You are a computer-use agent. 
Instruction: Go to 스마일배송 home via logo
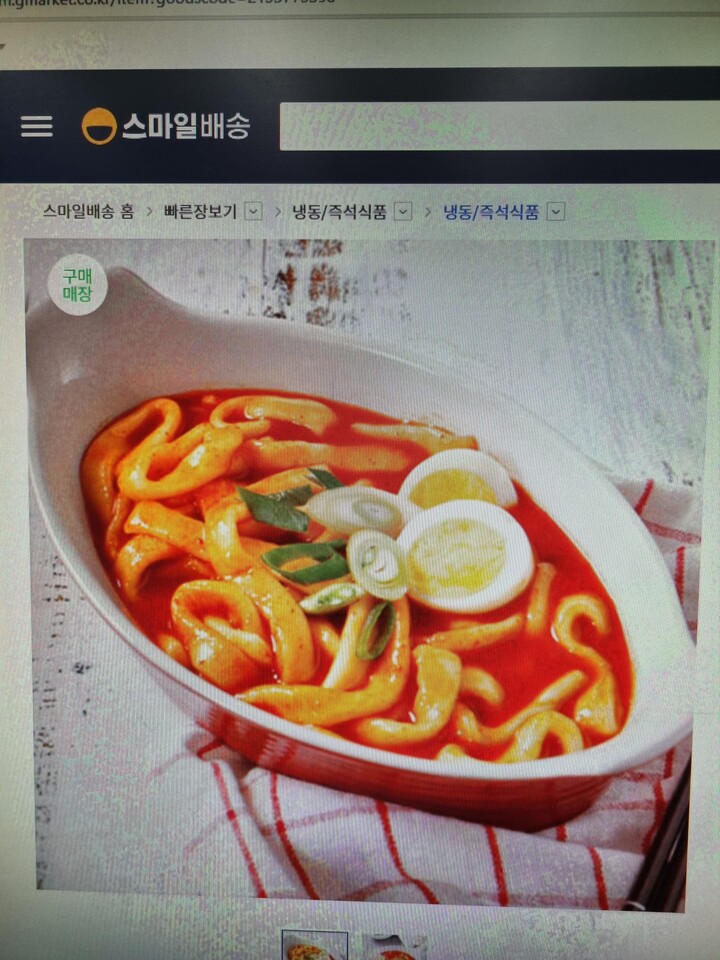166,126
